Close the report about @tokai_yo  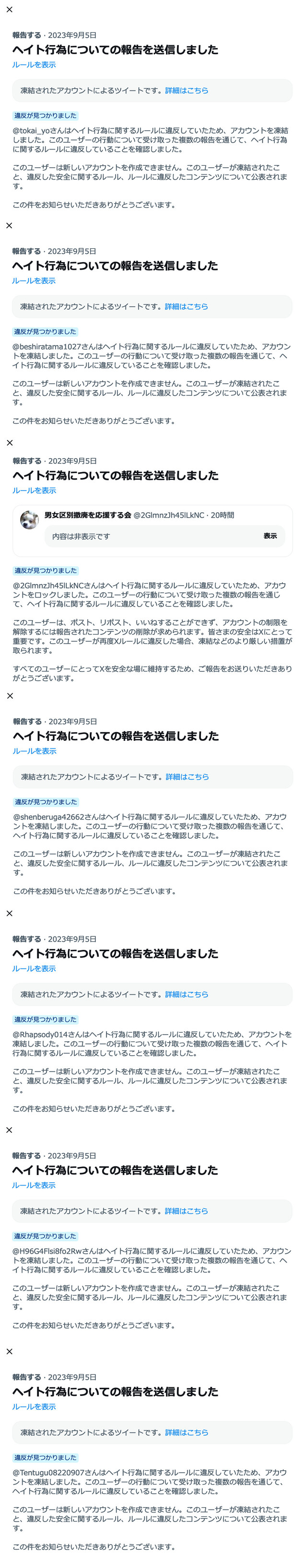pyautogui.click(x=9, y=9)
